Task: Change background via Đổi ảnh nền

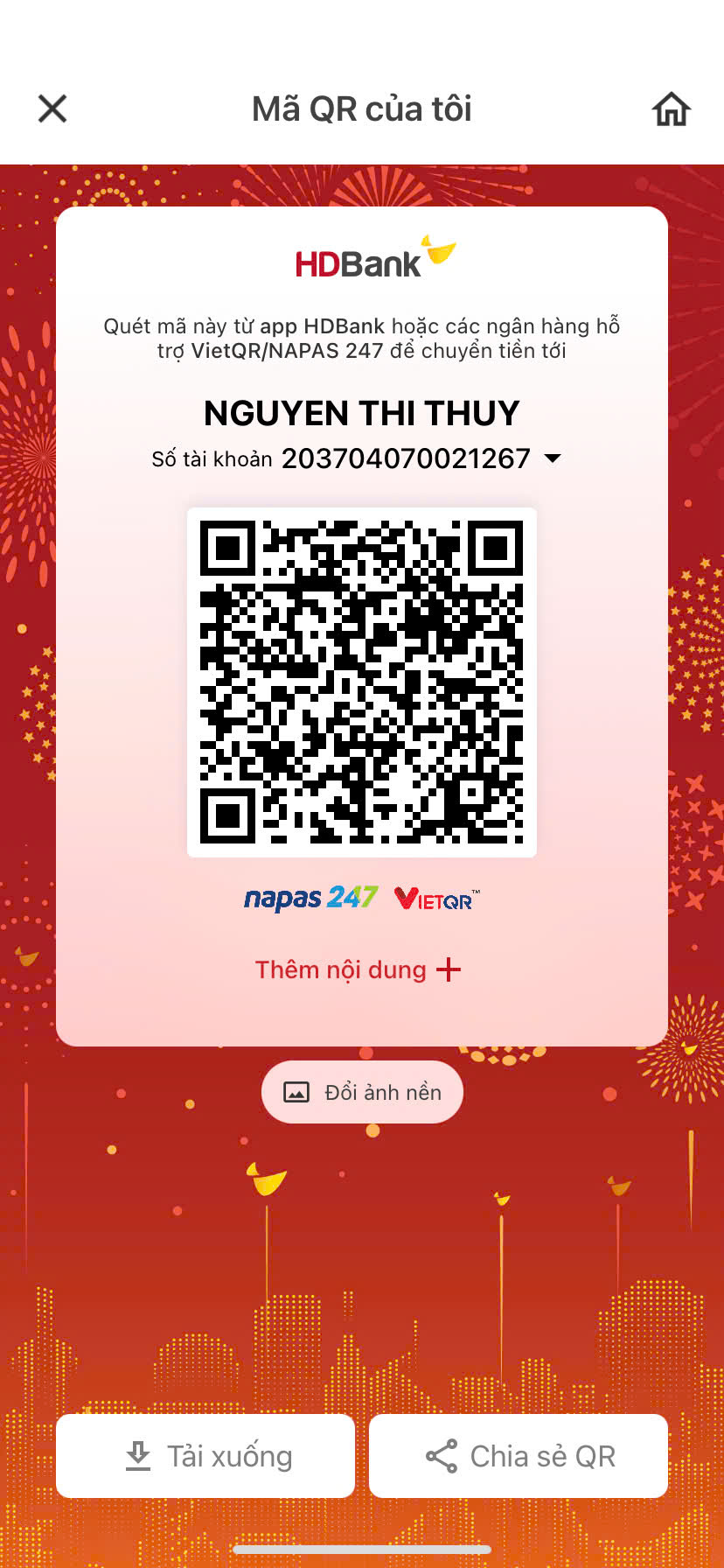Action: point(362,1092)
